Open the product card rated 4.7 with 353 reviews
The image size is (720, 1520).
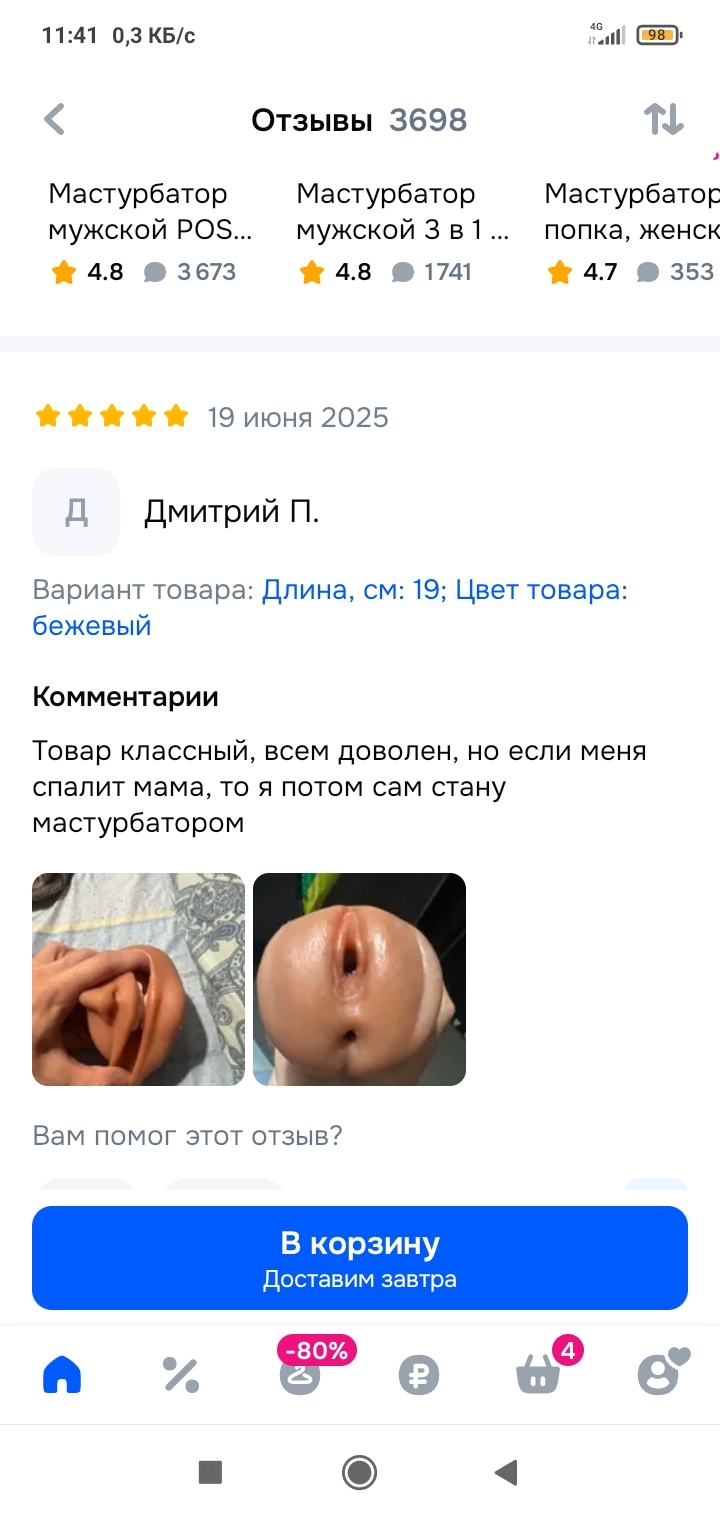(x=632, y=232)
